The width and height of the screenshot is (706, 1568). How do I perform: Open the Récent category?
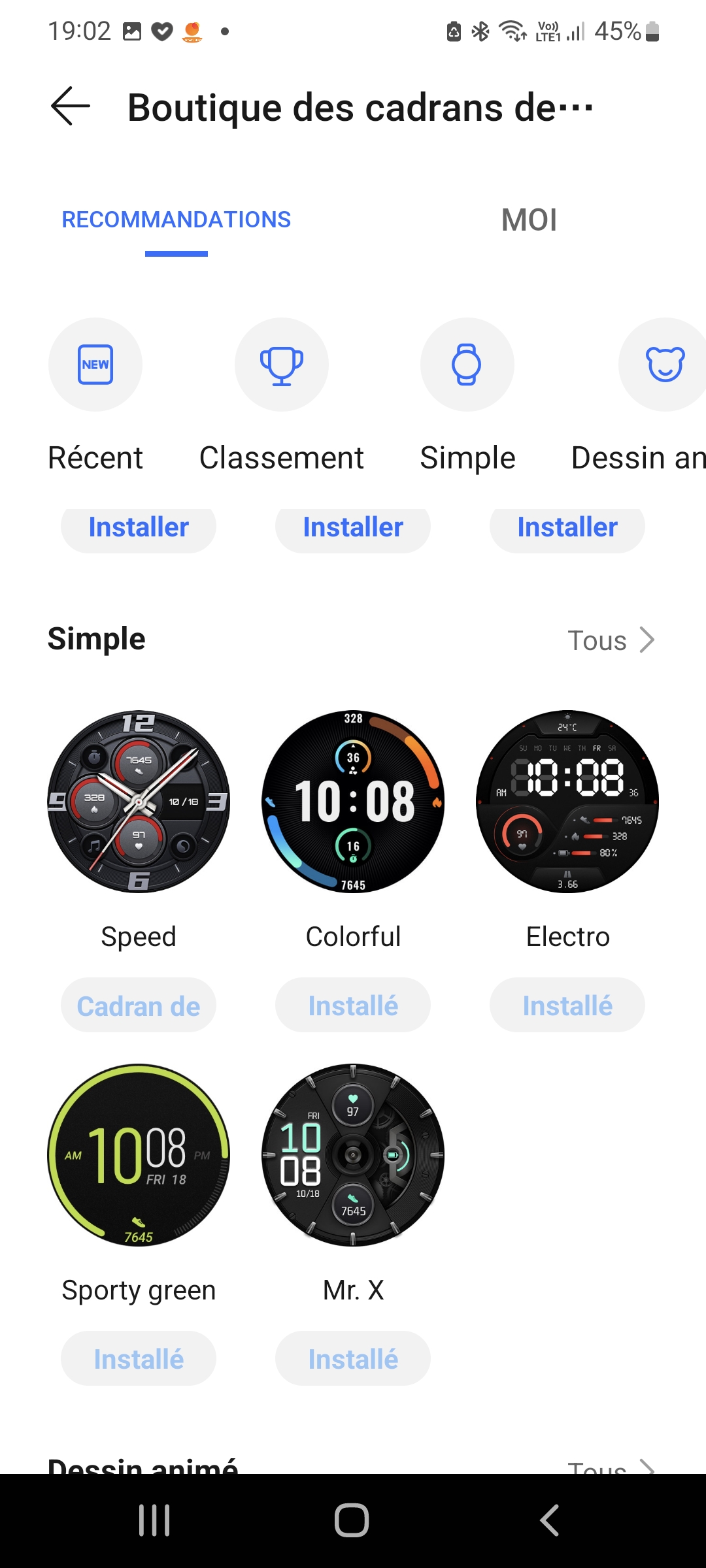coord(95,365)
